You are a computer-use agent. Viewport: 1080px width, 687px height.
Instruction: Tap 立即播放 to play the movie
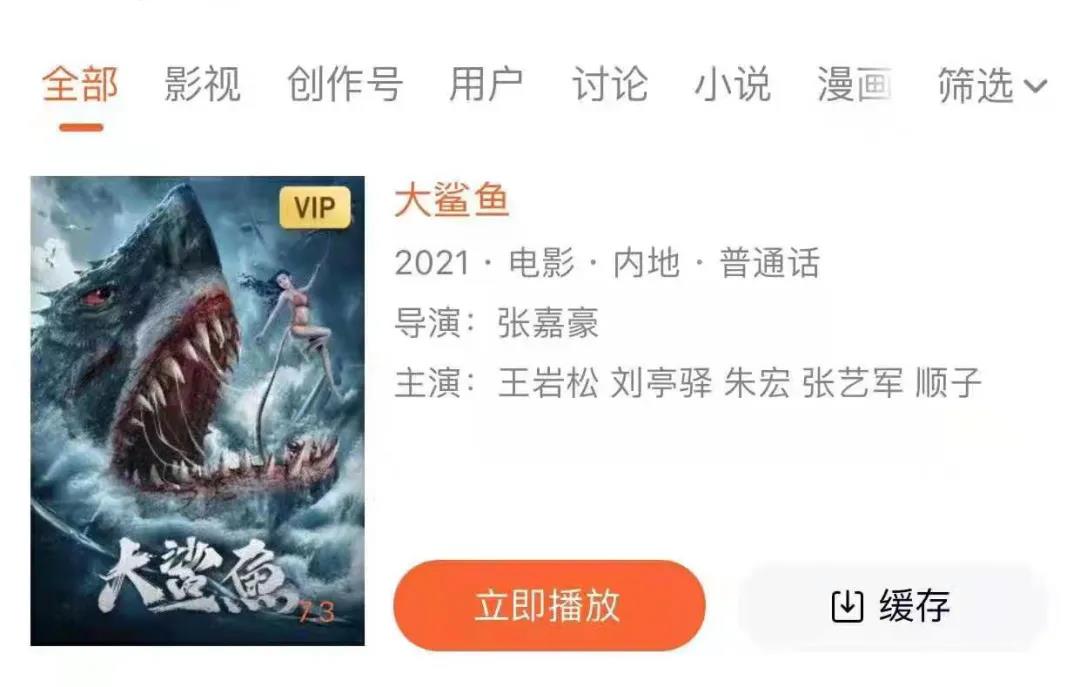tap(549, 606)
